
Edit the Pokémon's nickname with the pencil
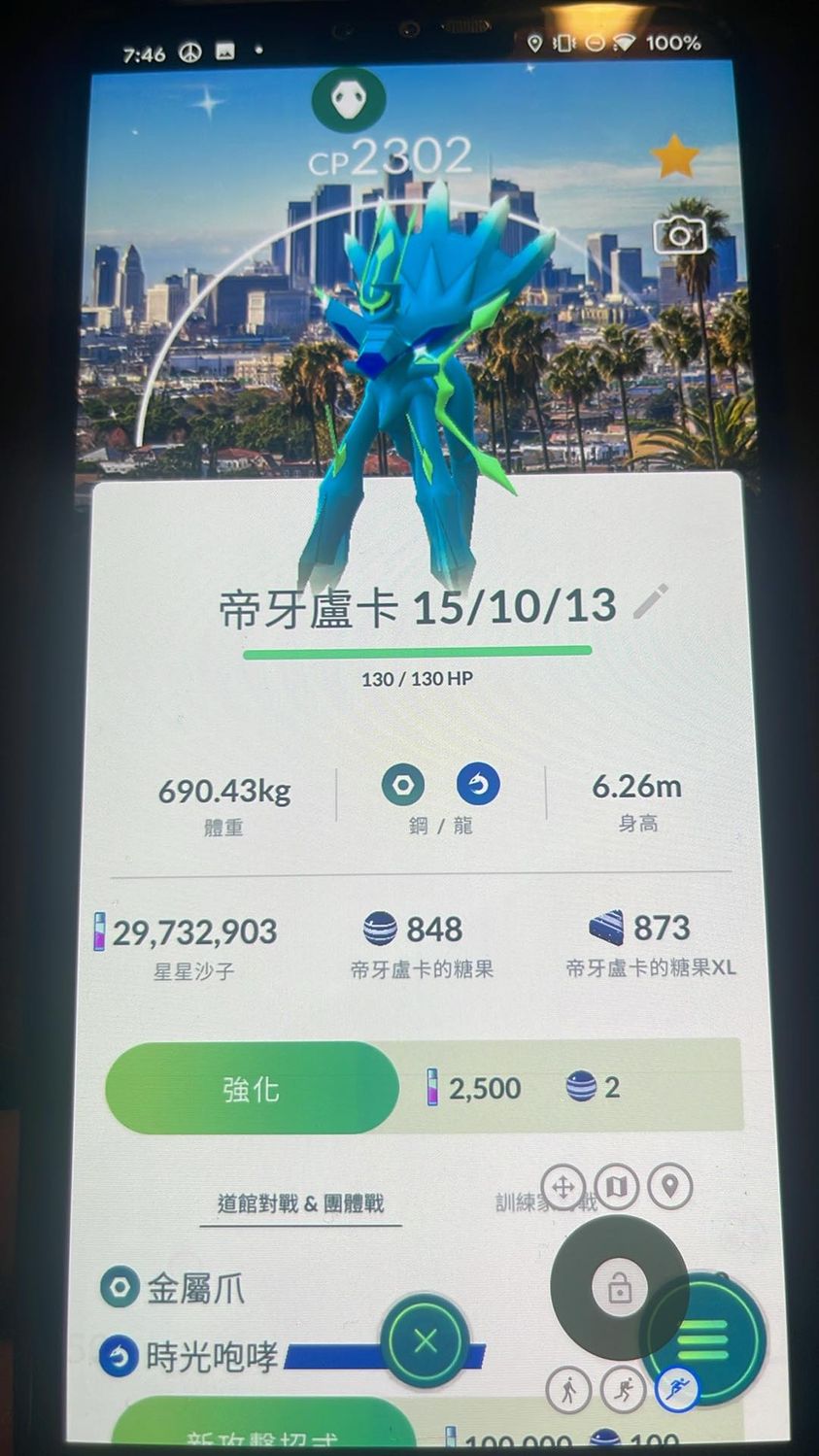650,602
